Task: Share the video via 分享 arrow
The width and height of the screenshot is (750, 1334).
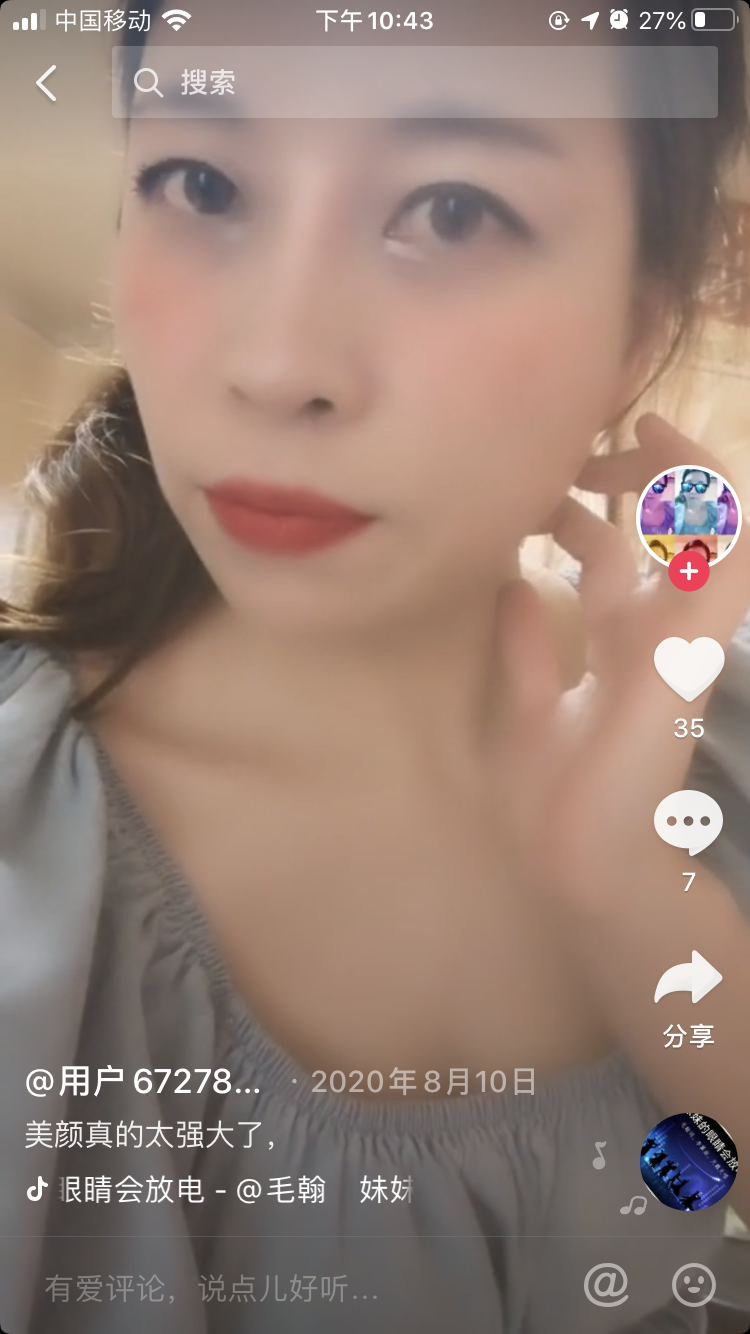Action: [688, 978]
